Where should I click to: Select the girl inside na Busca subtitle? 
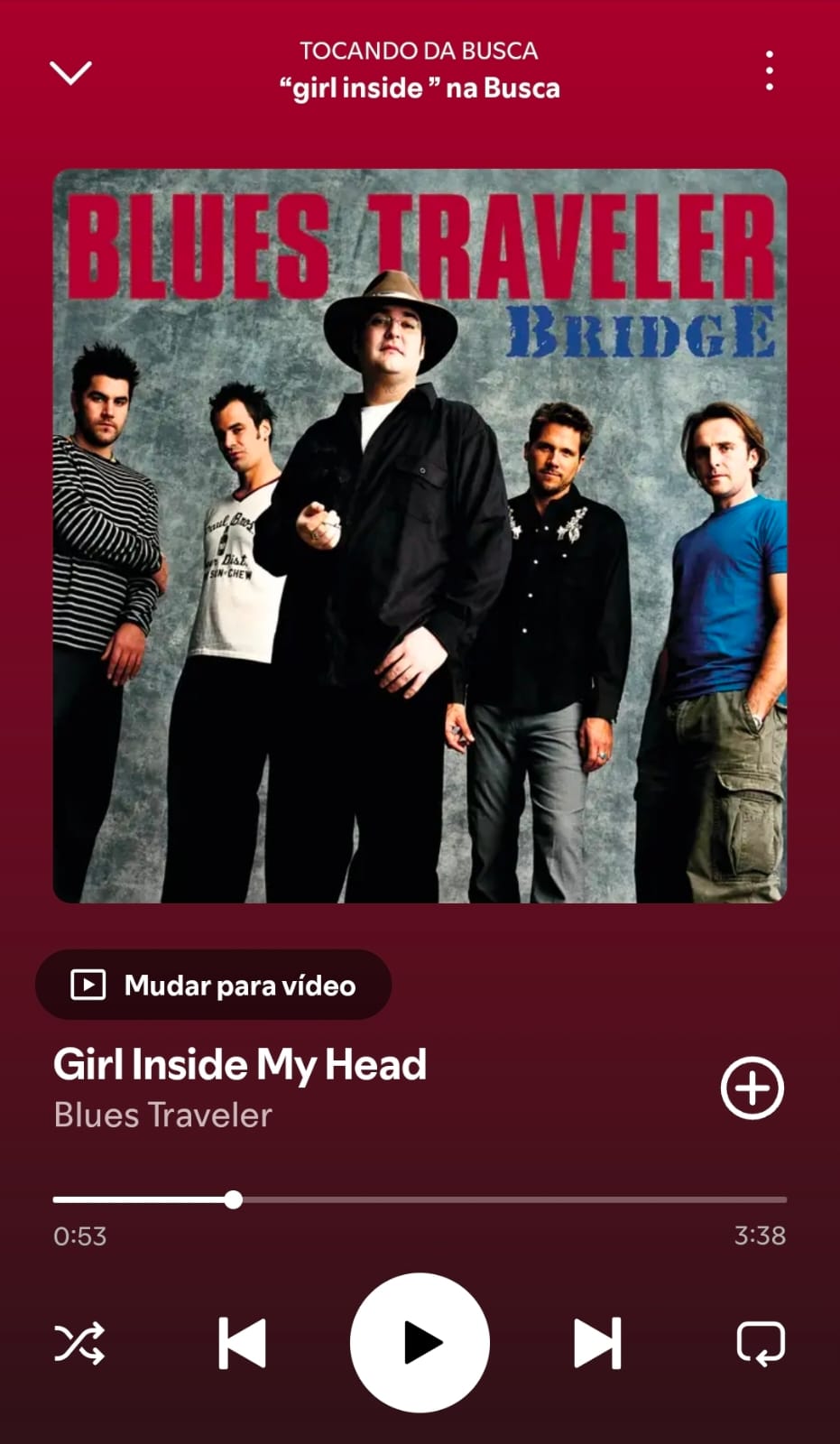click(419, 88)
